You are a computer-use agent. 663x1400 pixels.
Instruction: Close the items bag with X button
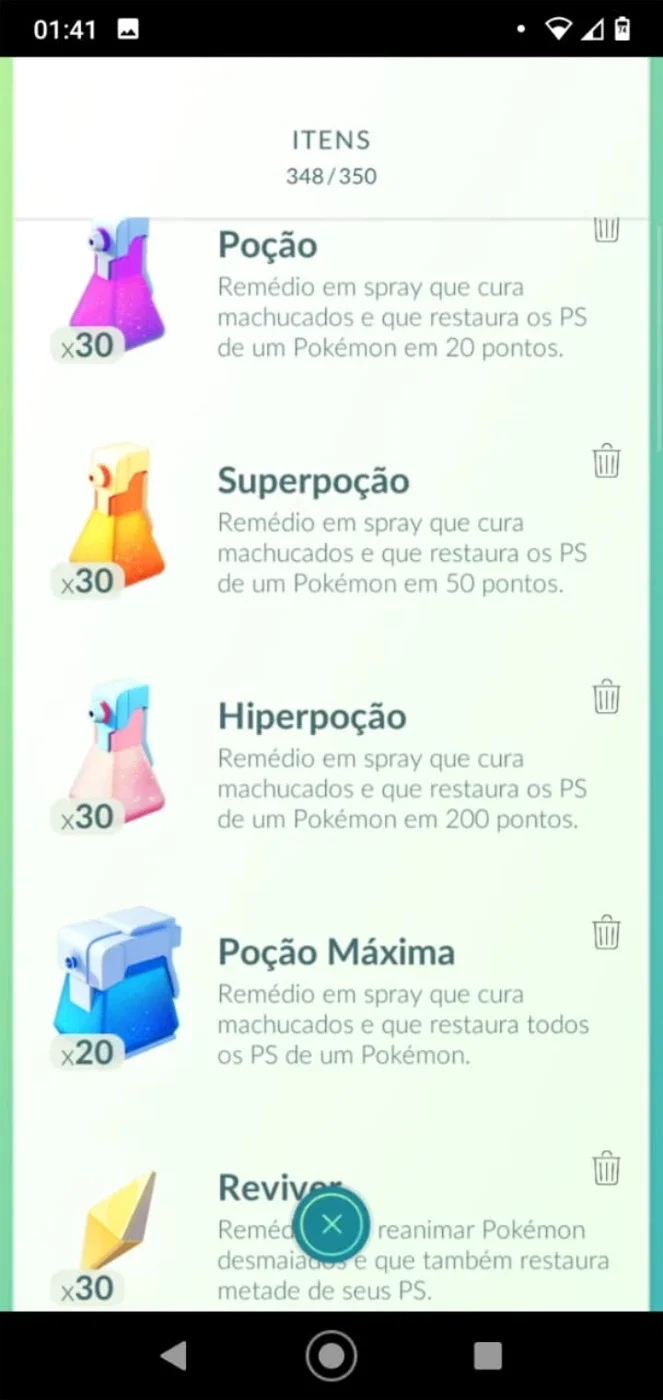tap(332, 1224)
